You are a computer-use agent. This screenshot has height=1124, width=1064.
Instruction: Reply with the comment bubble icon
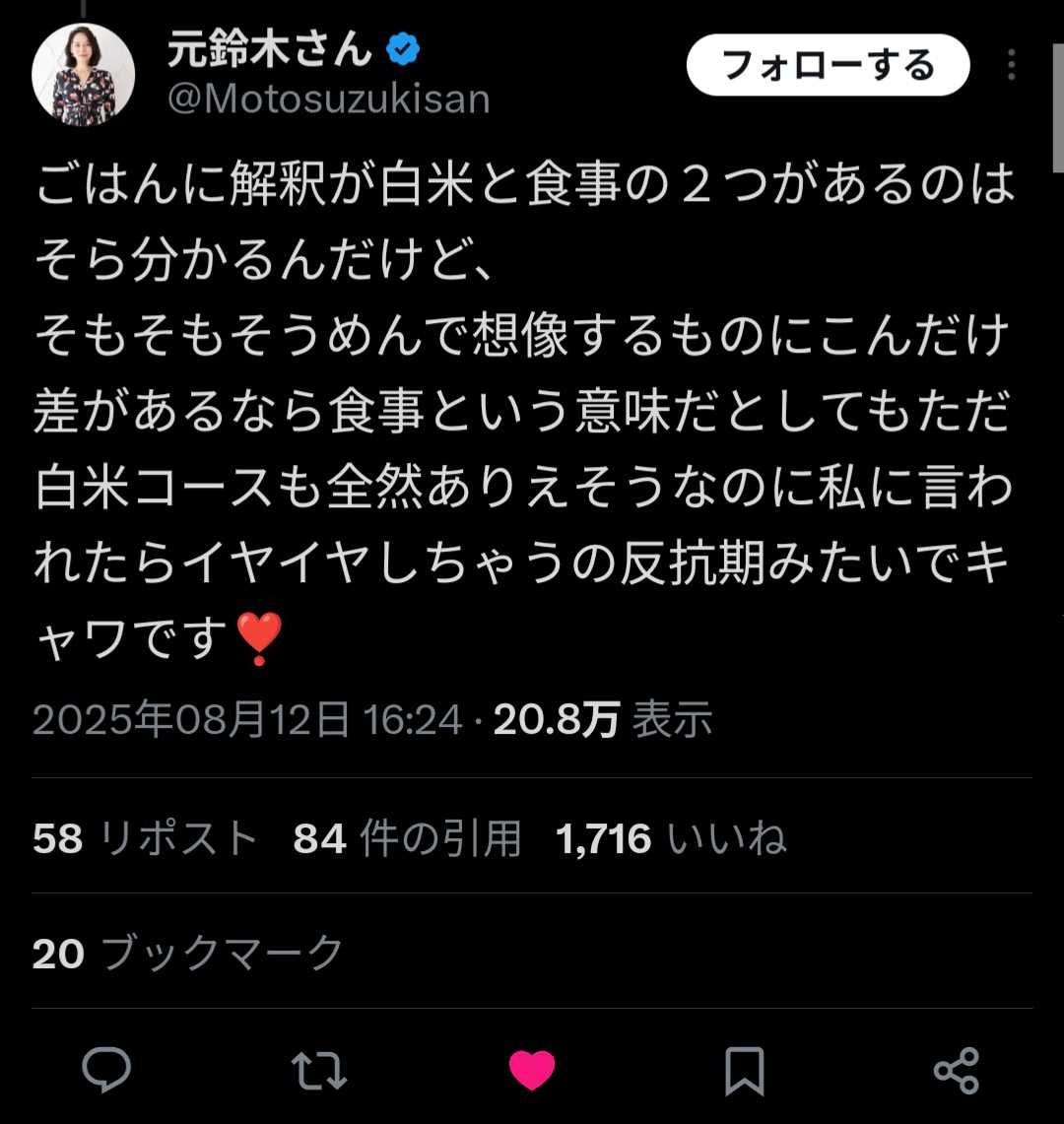pos(106,1069)
